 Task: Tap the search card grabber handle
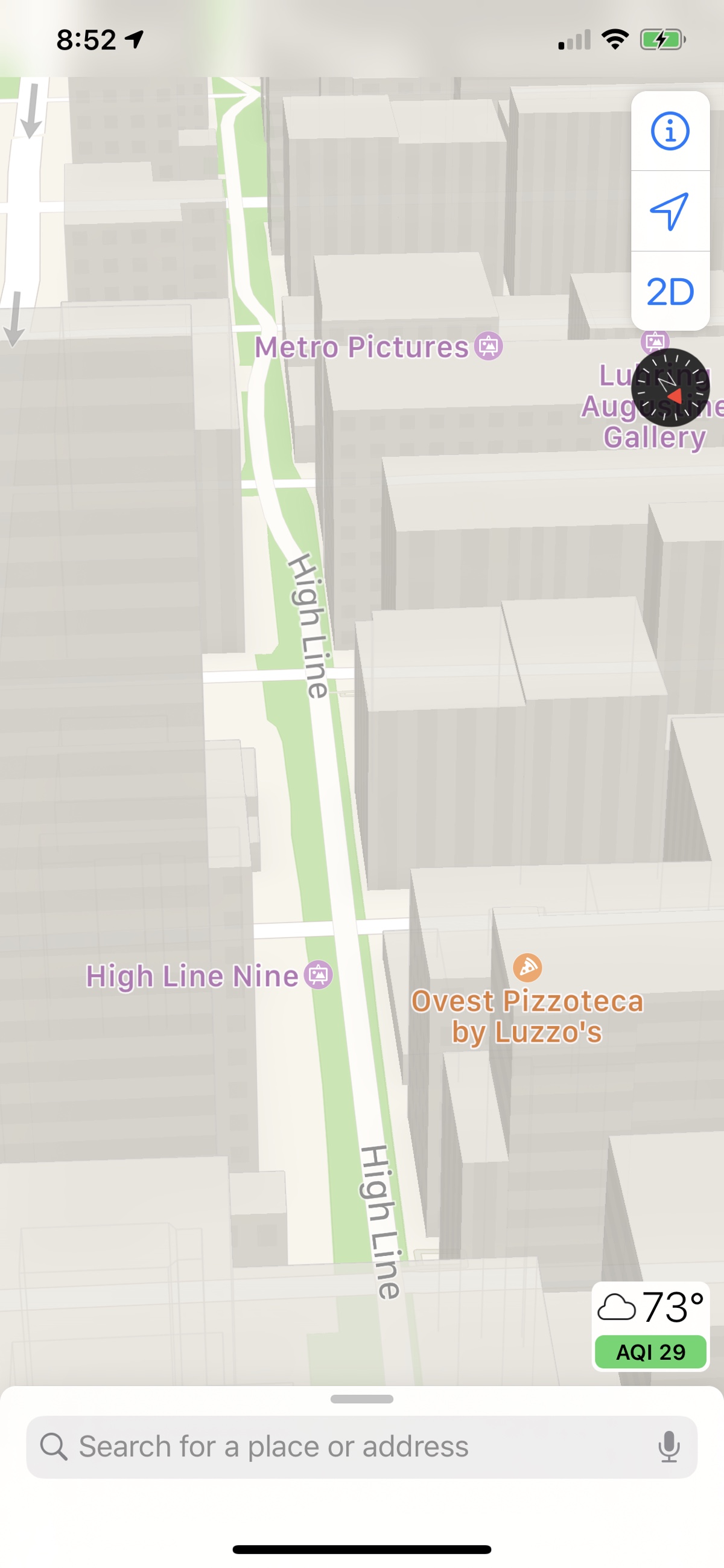click(361, 1399)
